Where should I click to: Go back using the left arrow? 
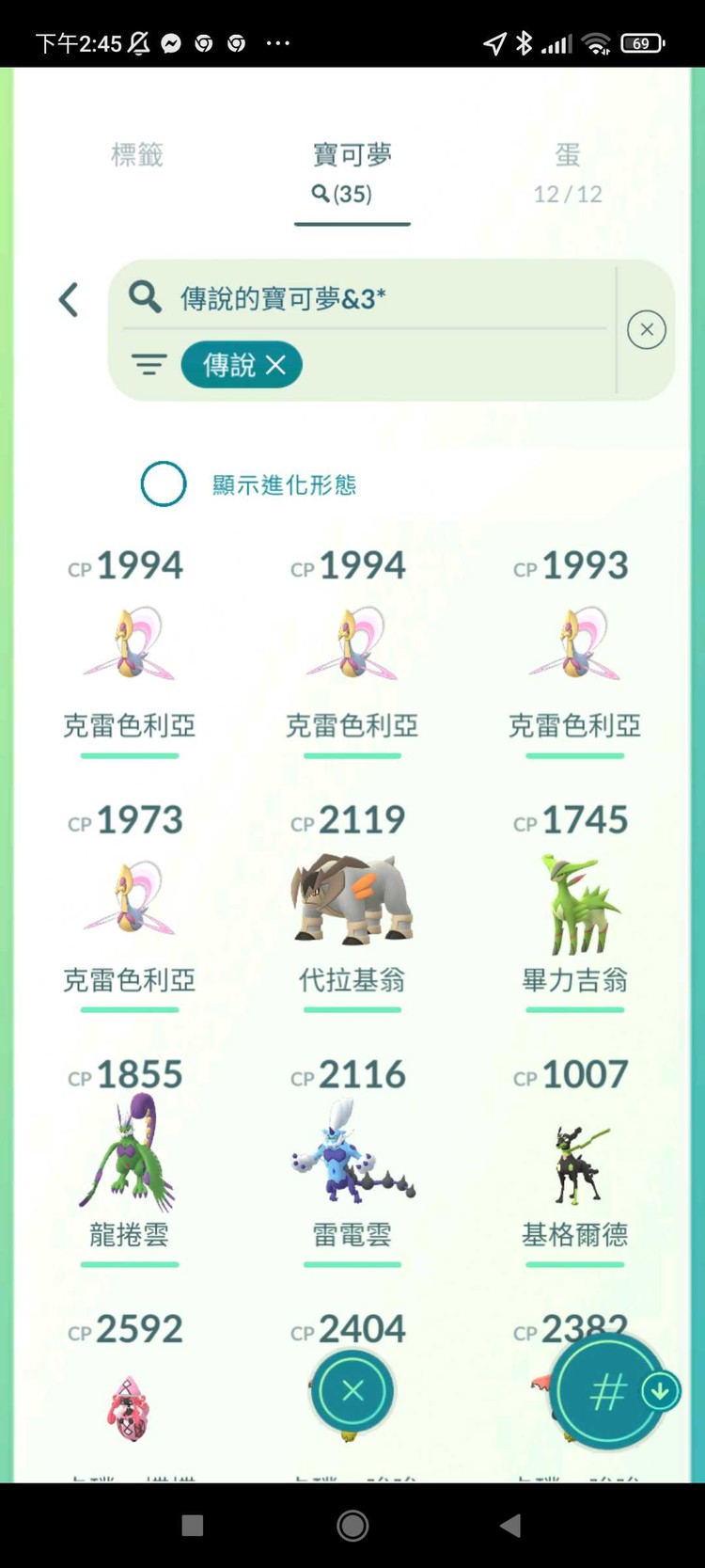[69, 300]
